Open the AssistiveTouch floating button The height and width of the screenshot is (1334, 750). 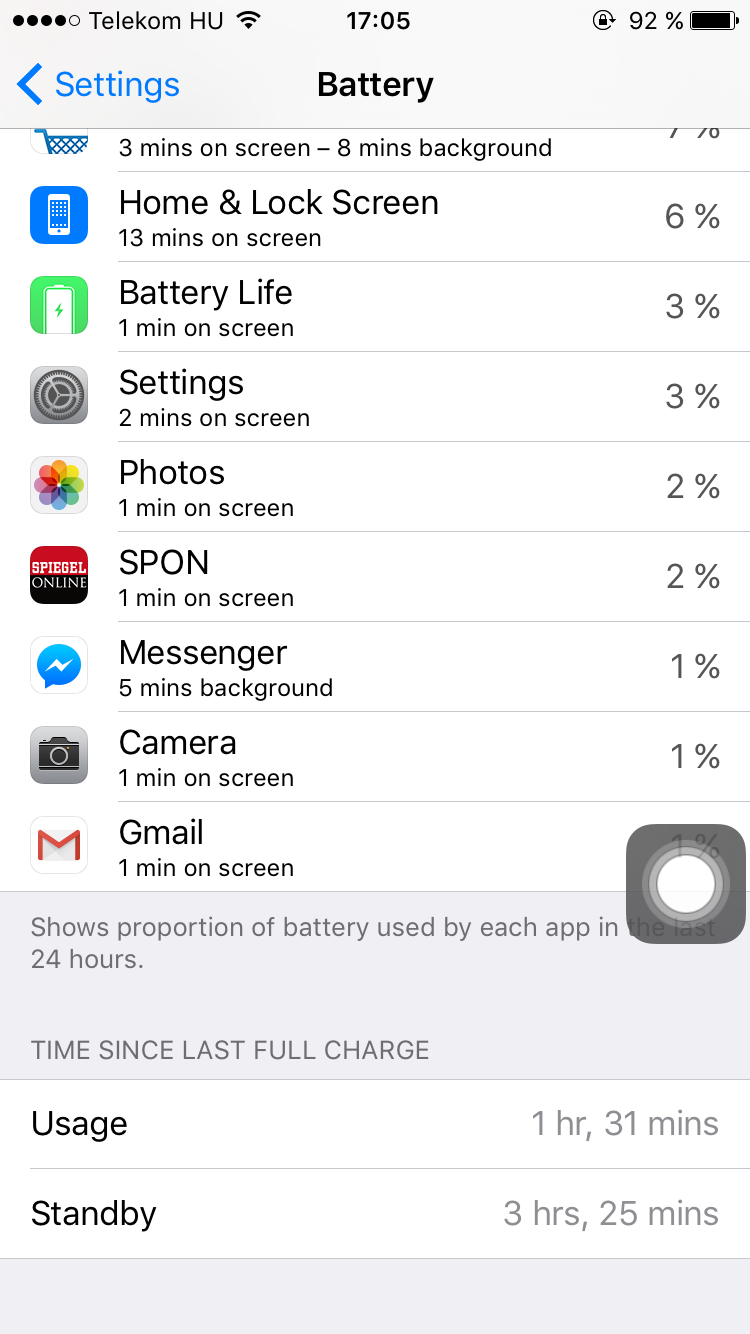click(x=686, y=883)
